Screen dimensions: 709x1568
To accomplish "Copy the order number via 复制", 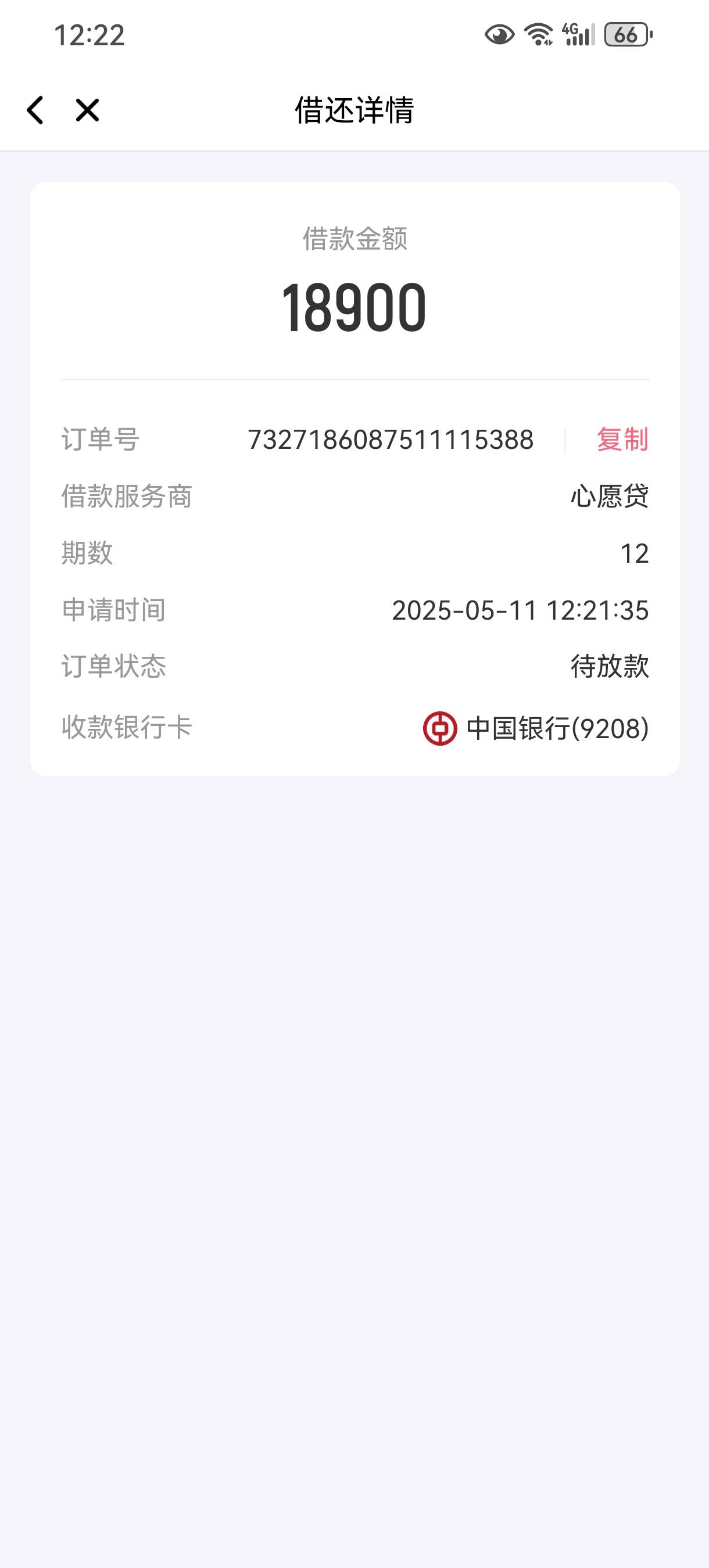I will coord(622,440).
